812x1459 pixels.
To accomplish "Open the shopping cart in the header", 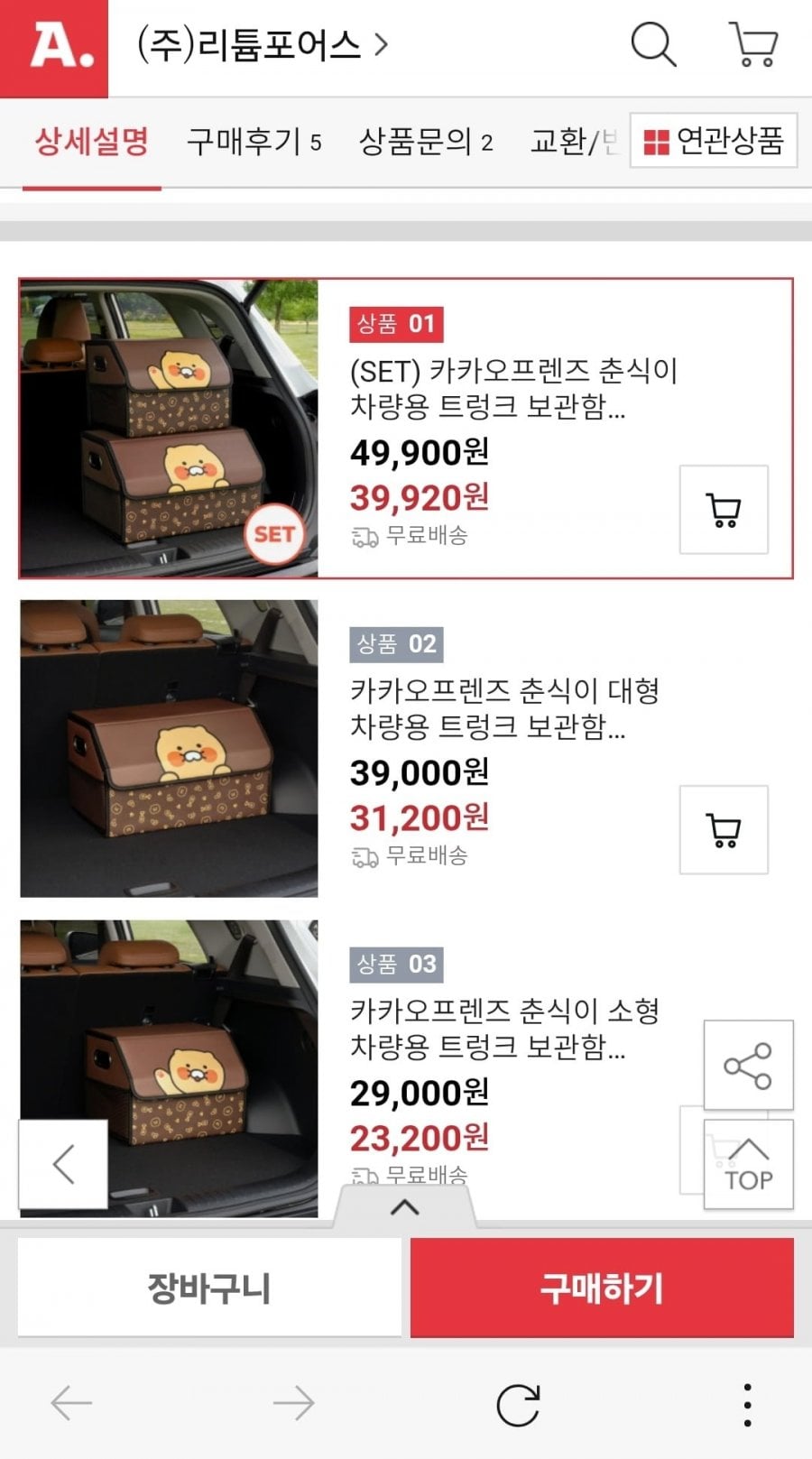I will (x=753, y=44).
